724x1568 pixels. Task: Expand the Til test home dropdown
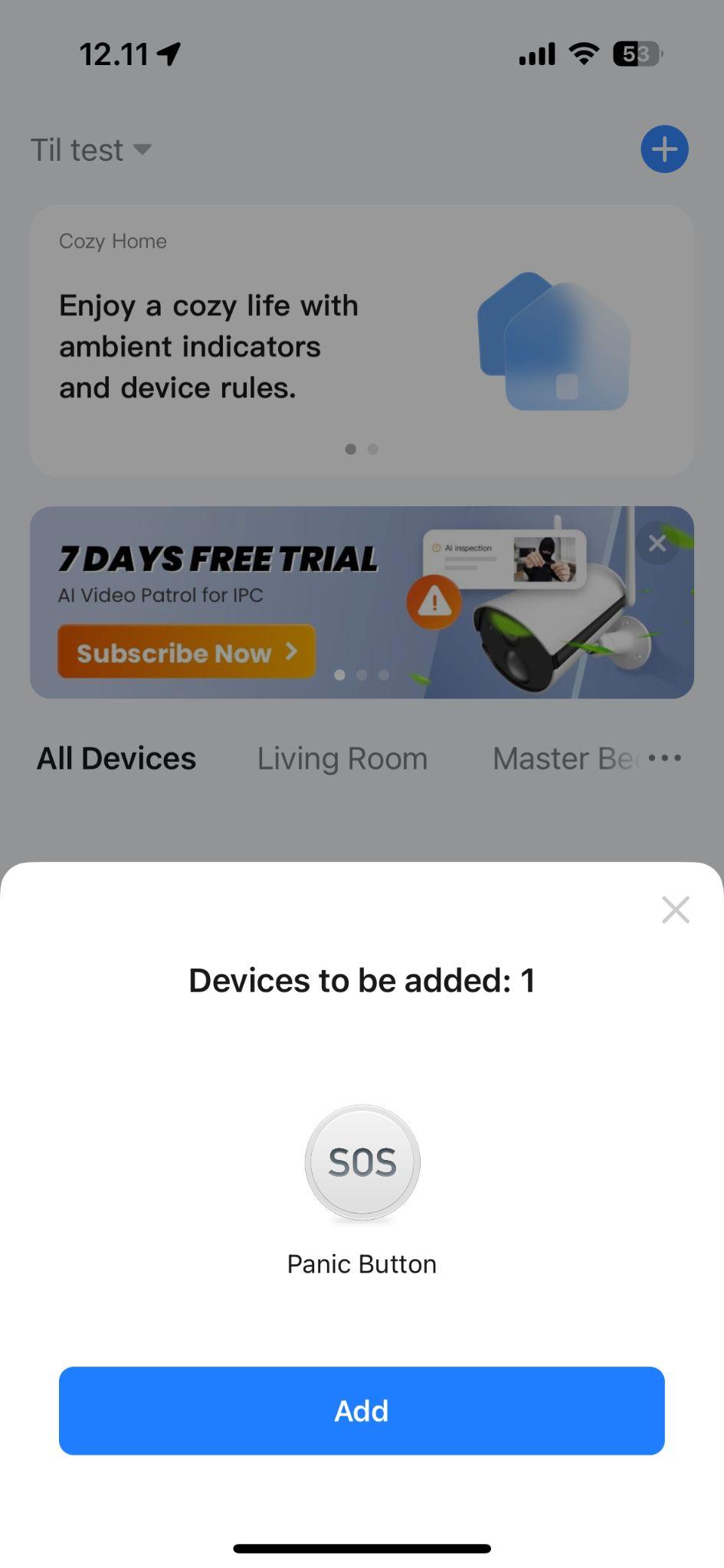tap(90, 150)
